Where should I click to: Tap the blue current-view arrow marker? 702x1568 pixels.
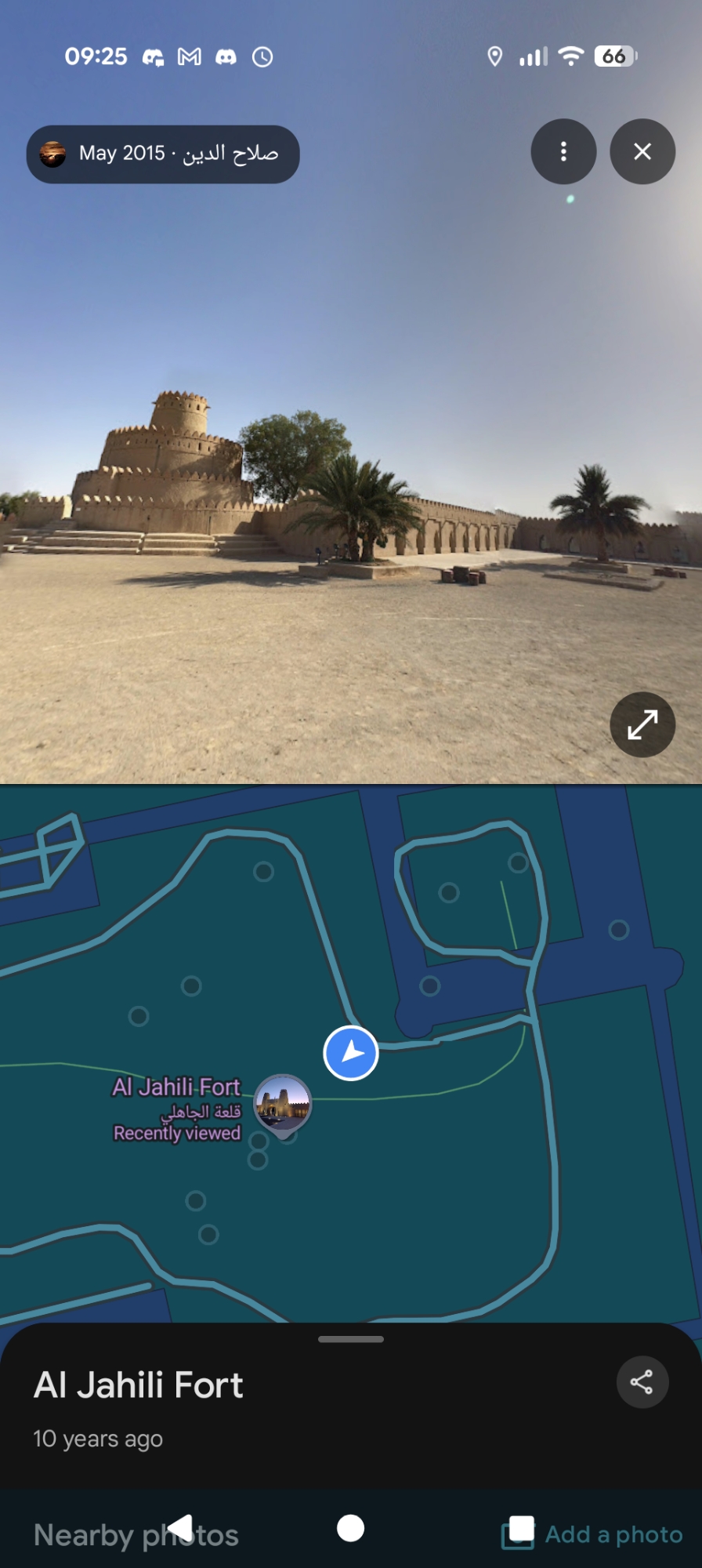click(x=351, y=1053)
